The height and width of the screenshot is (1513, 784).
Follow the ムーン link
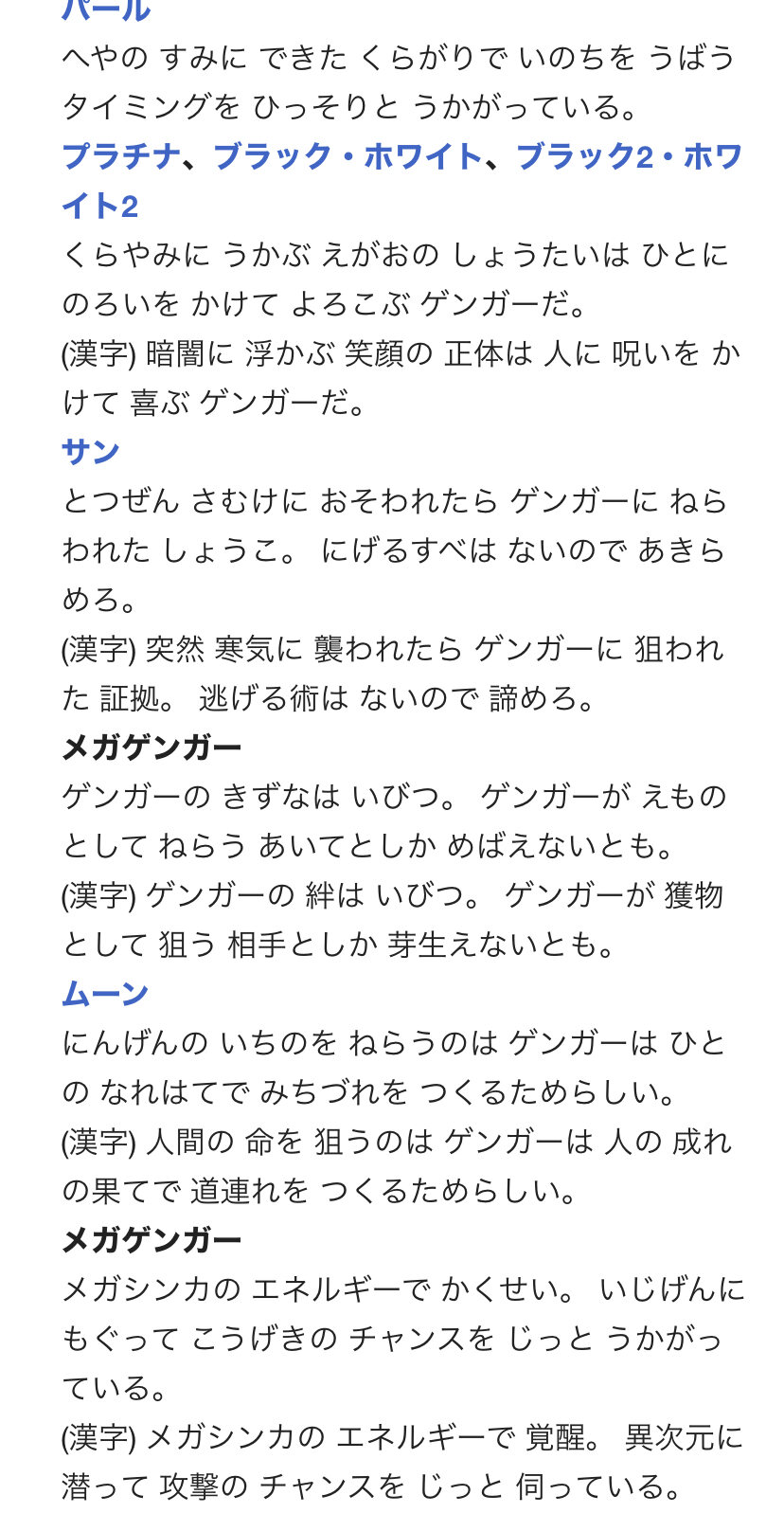click(x=105, y=993)
